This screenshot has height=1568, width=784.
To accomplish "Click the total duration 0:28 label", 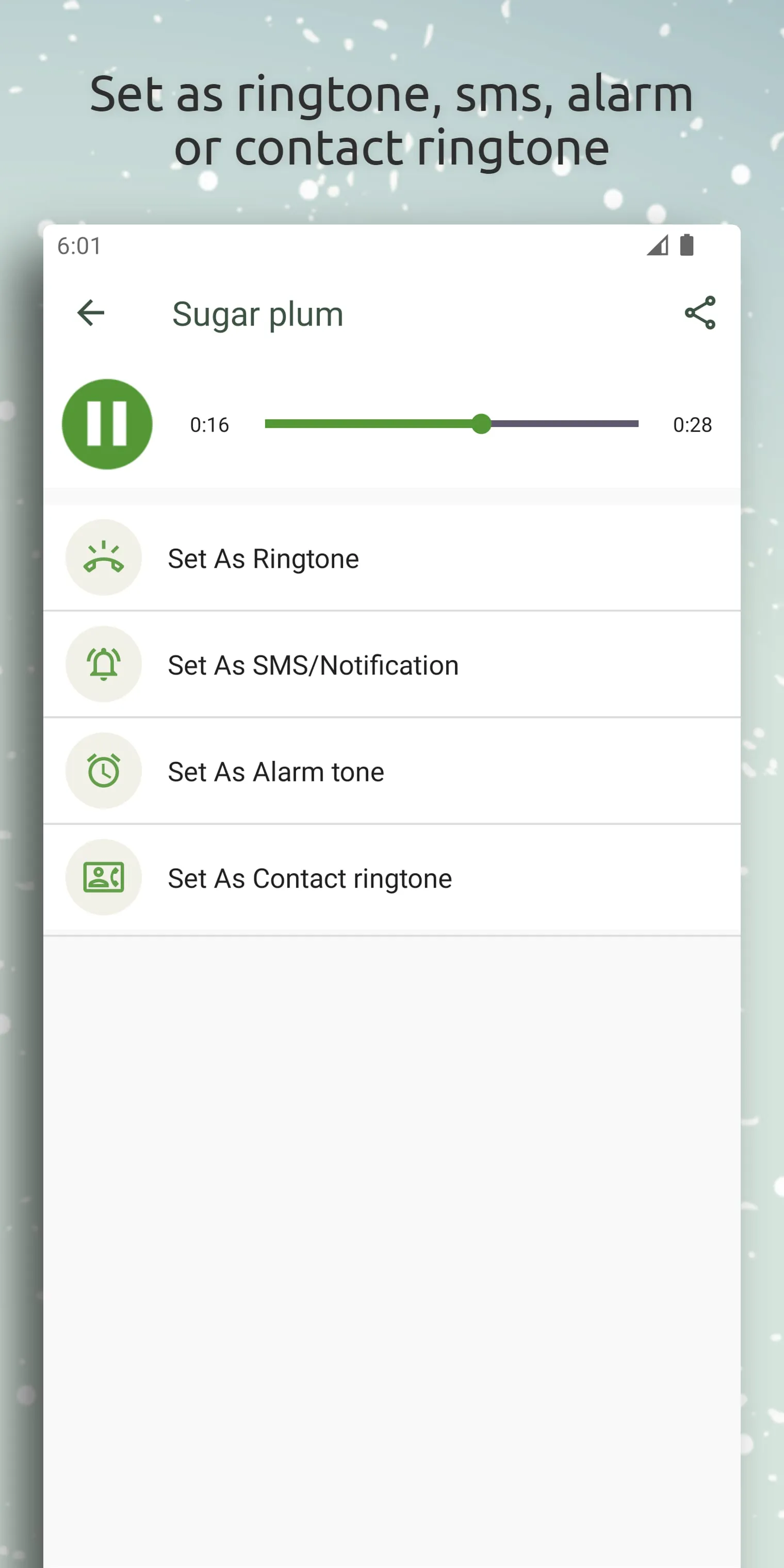I will click(x=692, y=424).
